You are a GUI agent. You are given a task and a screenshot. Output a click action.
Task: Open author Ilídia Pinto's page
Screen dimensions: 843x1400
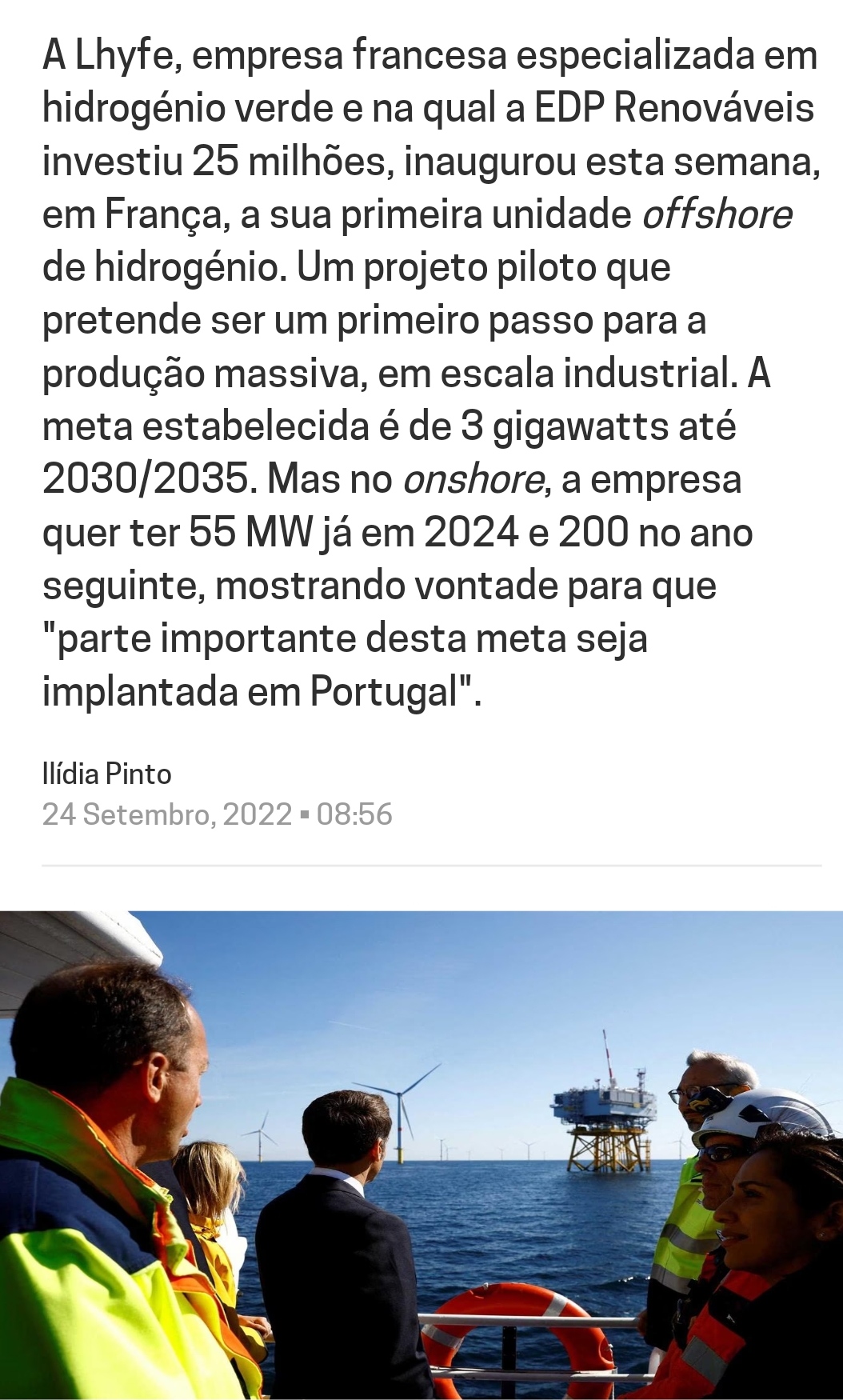point(107,774)
